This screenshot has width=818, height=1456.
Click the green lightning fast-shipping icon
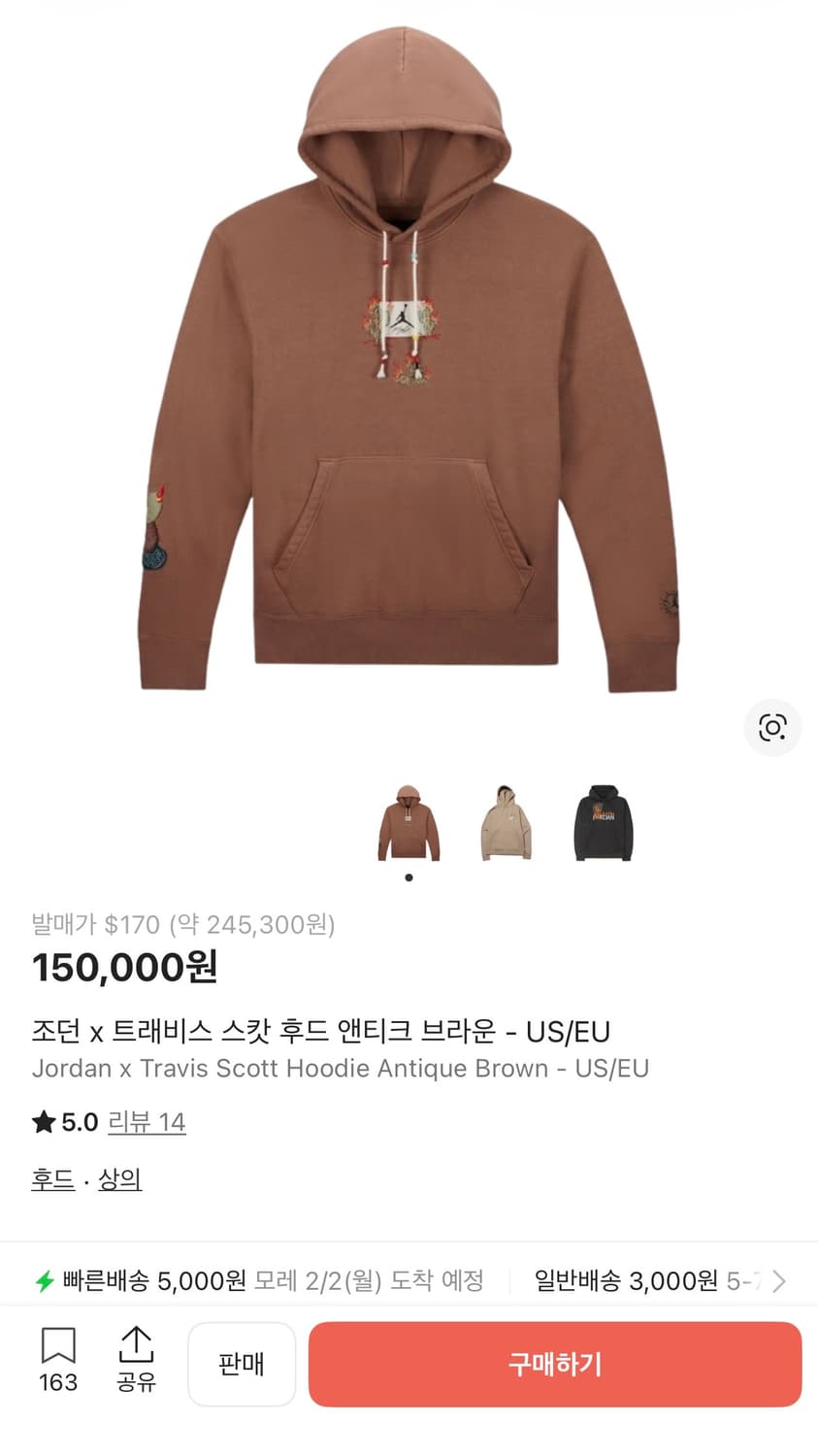pos(46,1280)
